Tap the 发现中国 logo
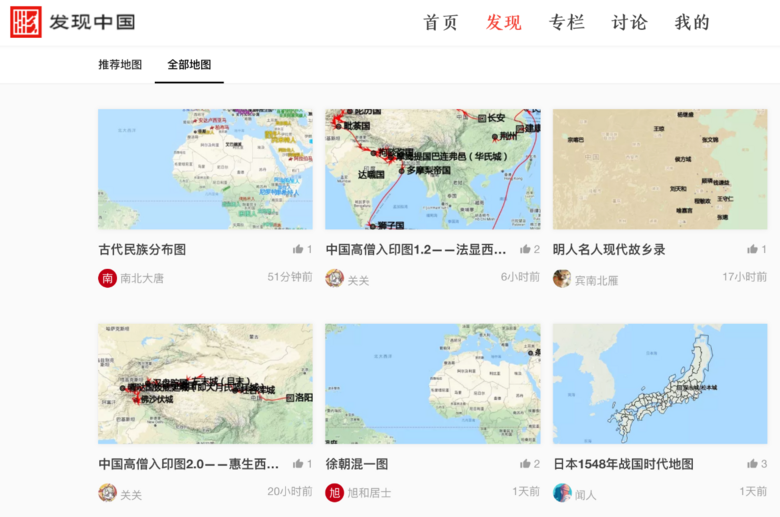 (x=72, y=22)
